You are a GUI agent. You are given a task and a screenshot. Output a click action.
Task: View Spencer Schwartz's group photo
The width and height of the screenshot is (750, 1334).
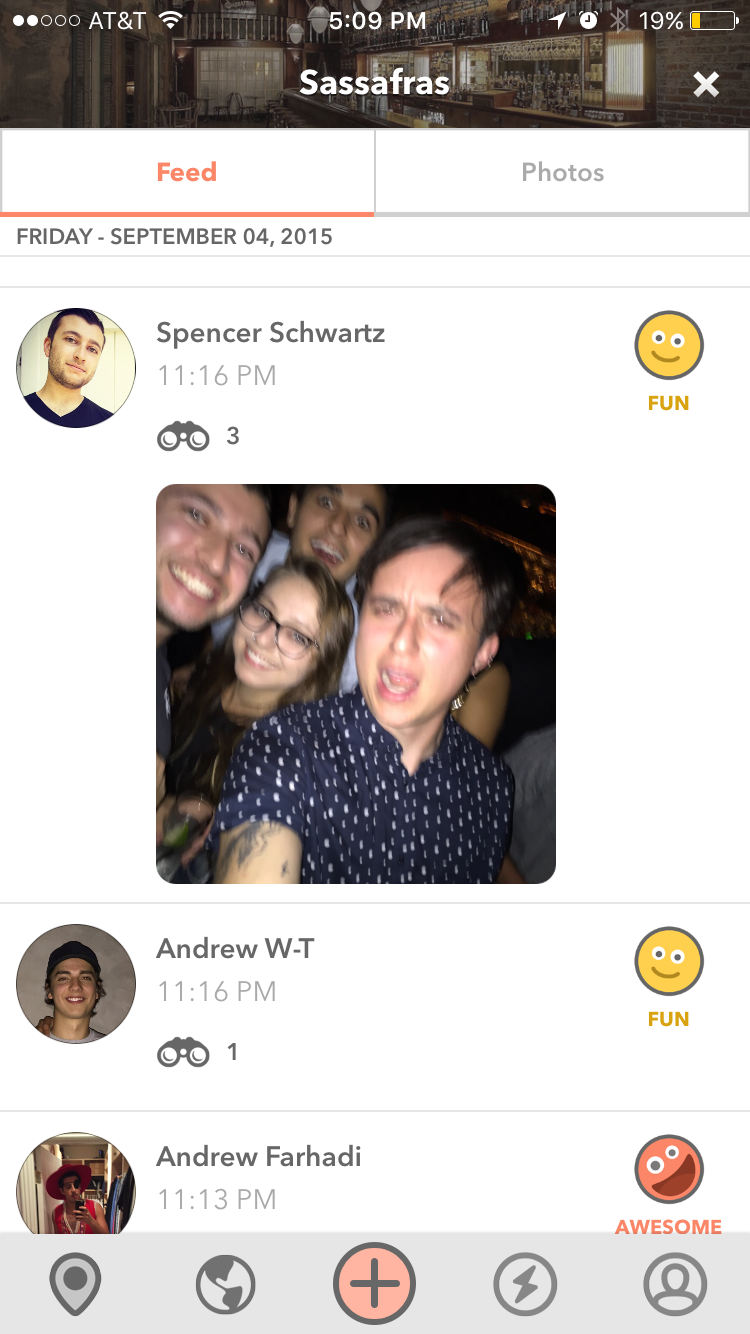click(x=356, y=684)
